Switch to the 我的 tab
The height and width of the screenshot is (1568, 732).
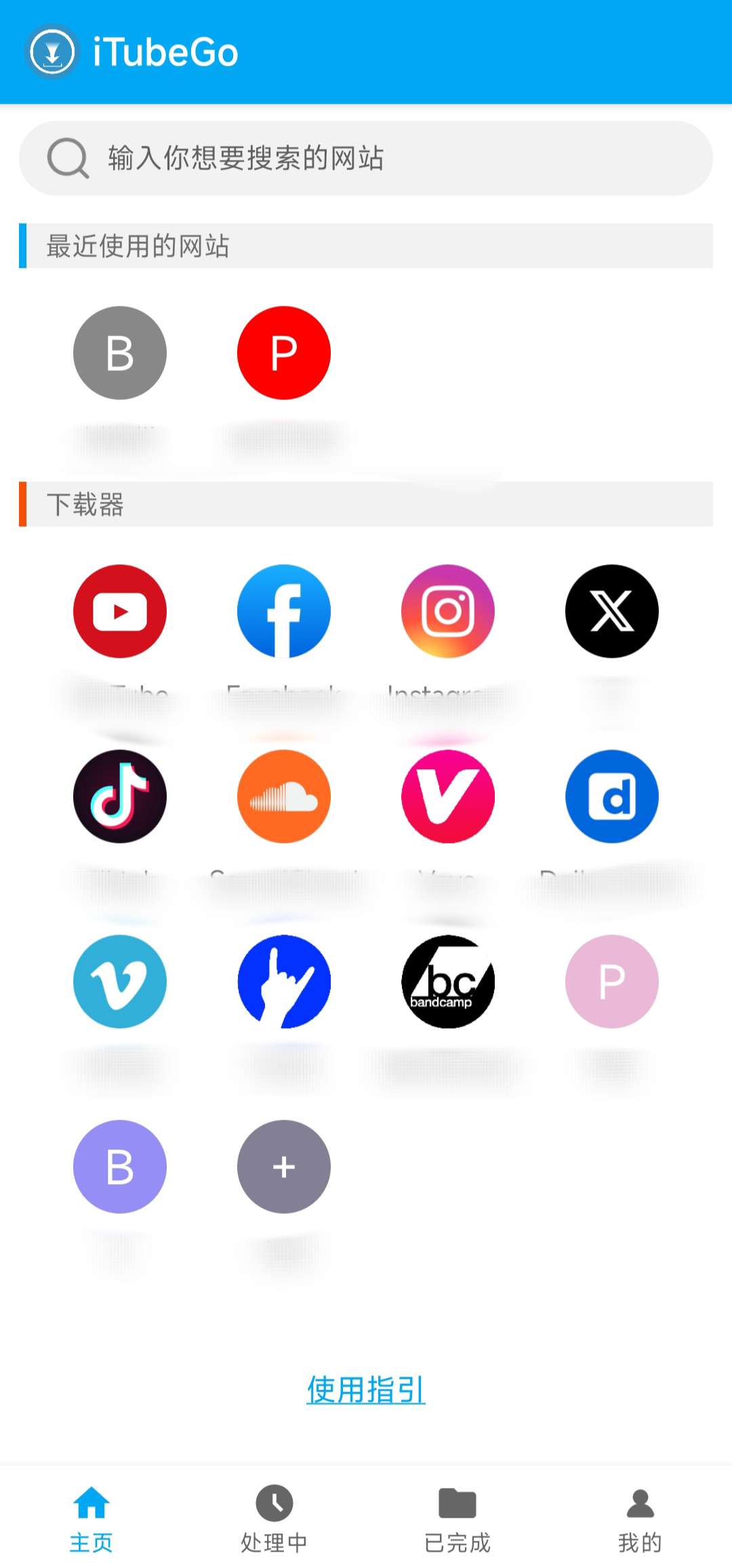tap(640, 1518)
